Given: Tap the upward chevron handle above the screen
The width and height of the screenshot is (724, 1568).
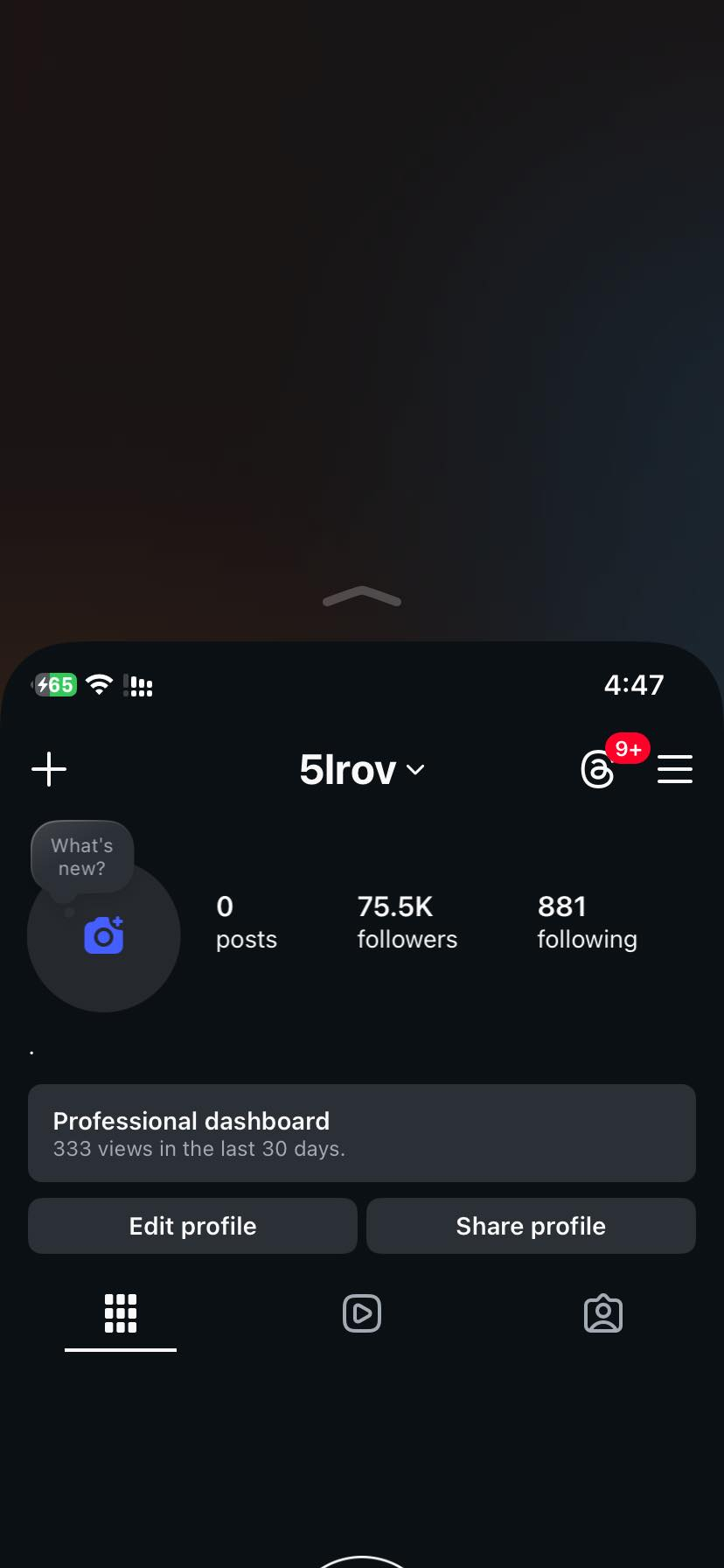Looking at the screenshot, I should pos(362,598).
